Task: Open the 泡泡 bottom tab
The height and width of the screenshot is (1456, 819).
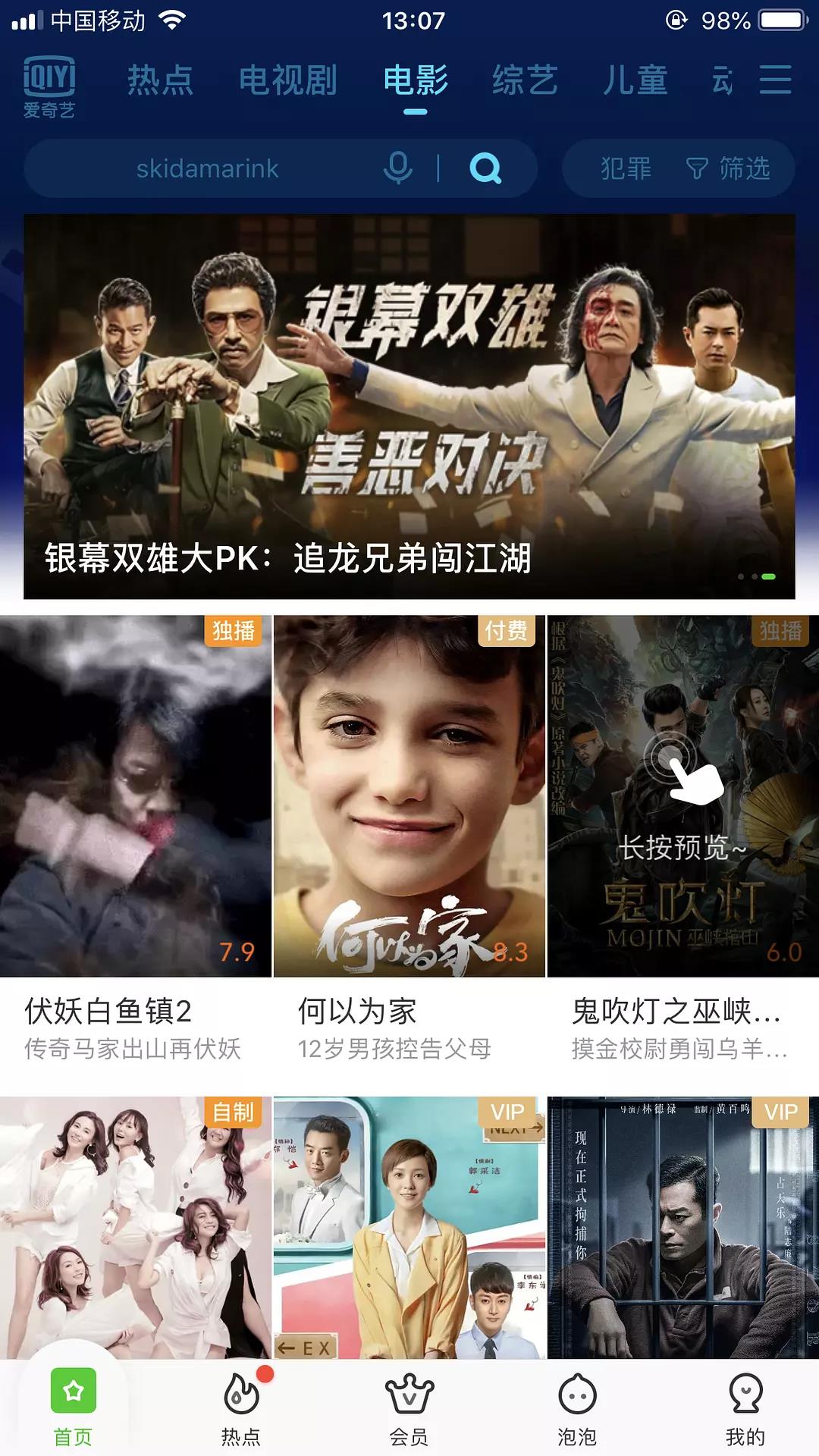Action: 577,1409
